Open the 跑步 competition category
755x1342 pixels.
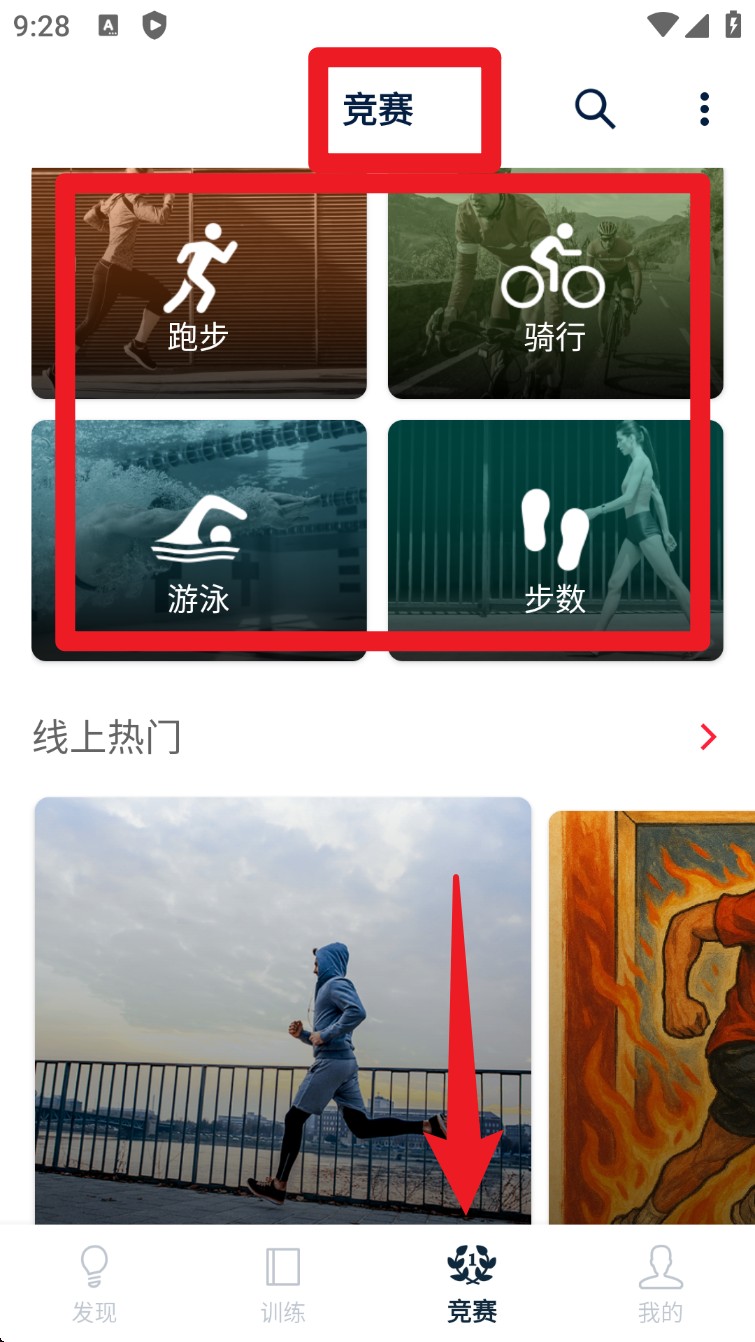coord(199,285)
